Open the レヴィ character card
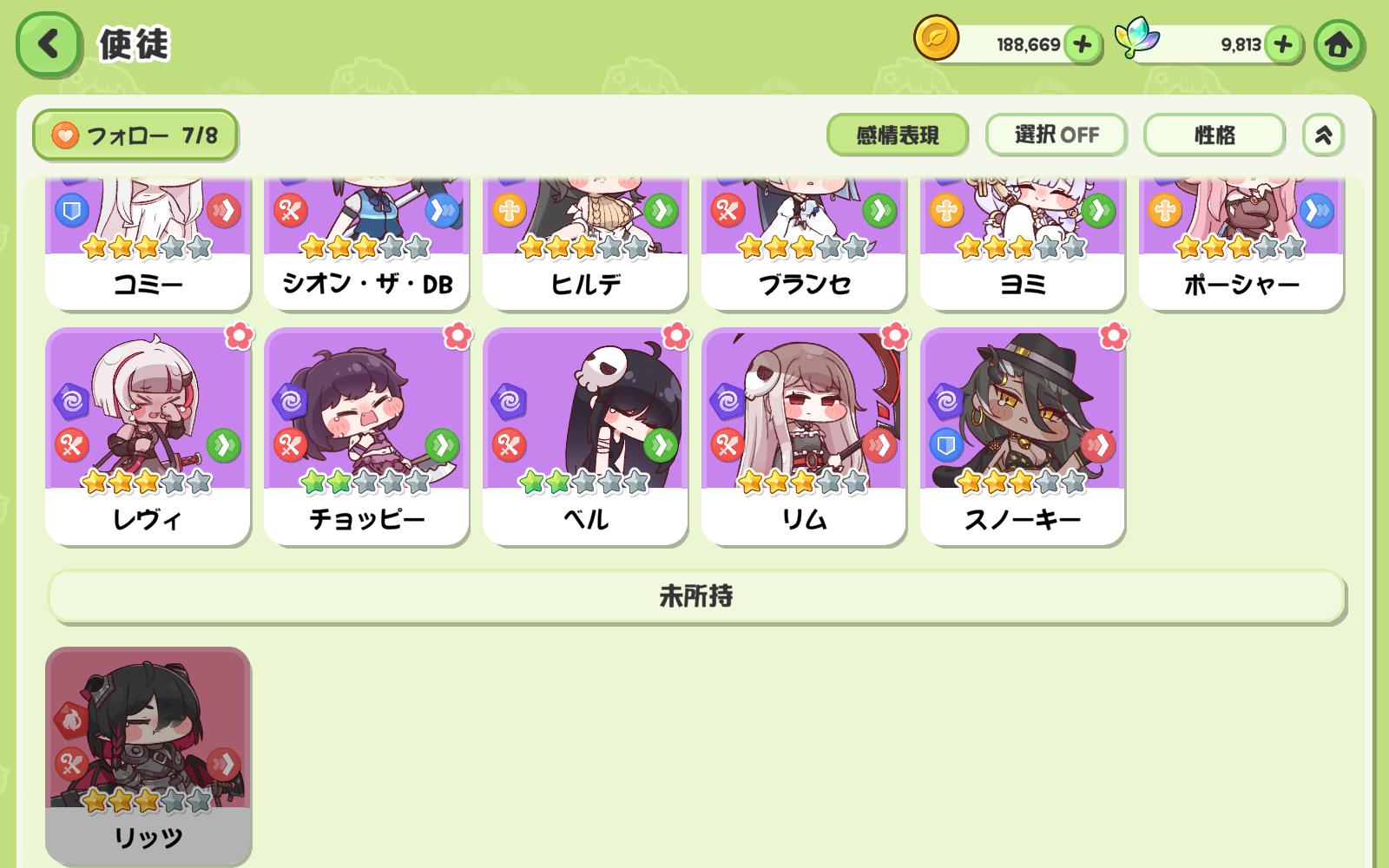This screenshot has width=1389, height=868. point(148,437)
